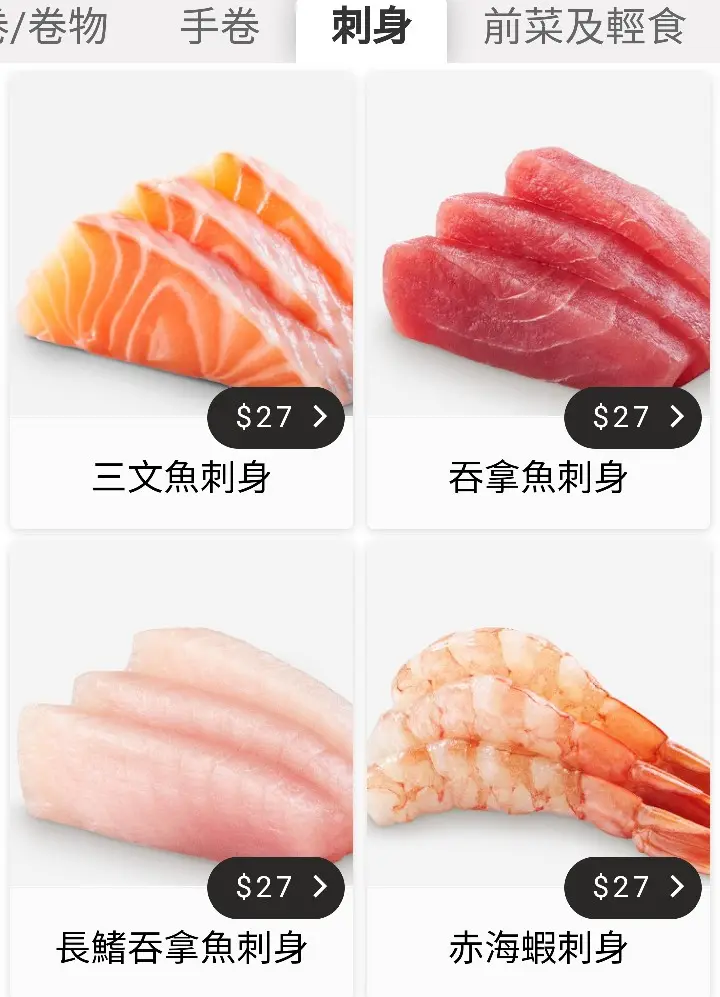
Task: Open the 三文魚刺身 item card
Action: (x=181, y=300)
